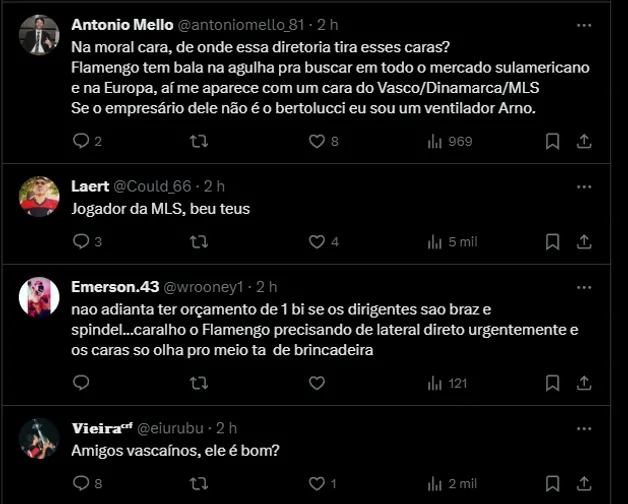Bookmark Antonio Mello's post
Image resolution: width=628 pixels, height=504 pixels.
coord(552,142)
